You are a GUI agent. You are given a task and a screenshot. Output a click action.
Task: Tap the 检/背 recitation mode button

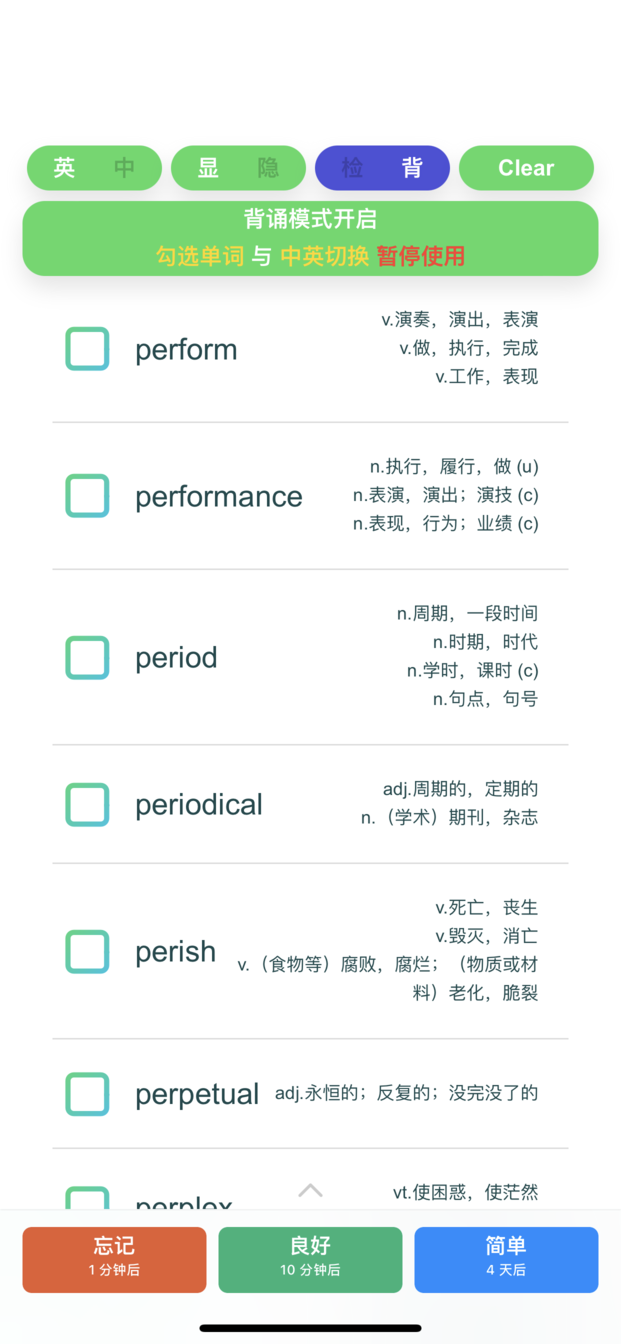click(382, 168)
